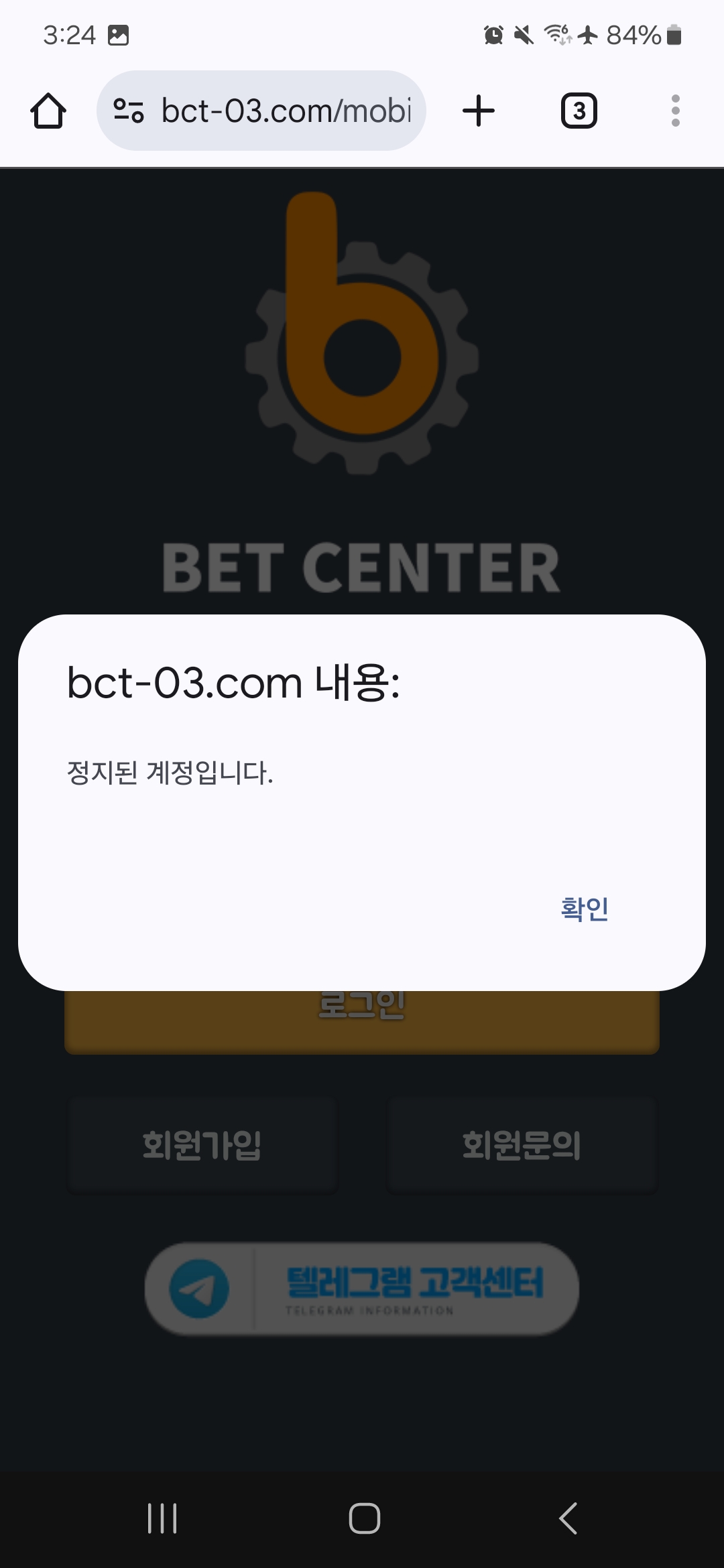
Task: Open recent apps from the navigation bar
Action: pos(162,1518)
